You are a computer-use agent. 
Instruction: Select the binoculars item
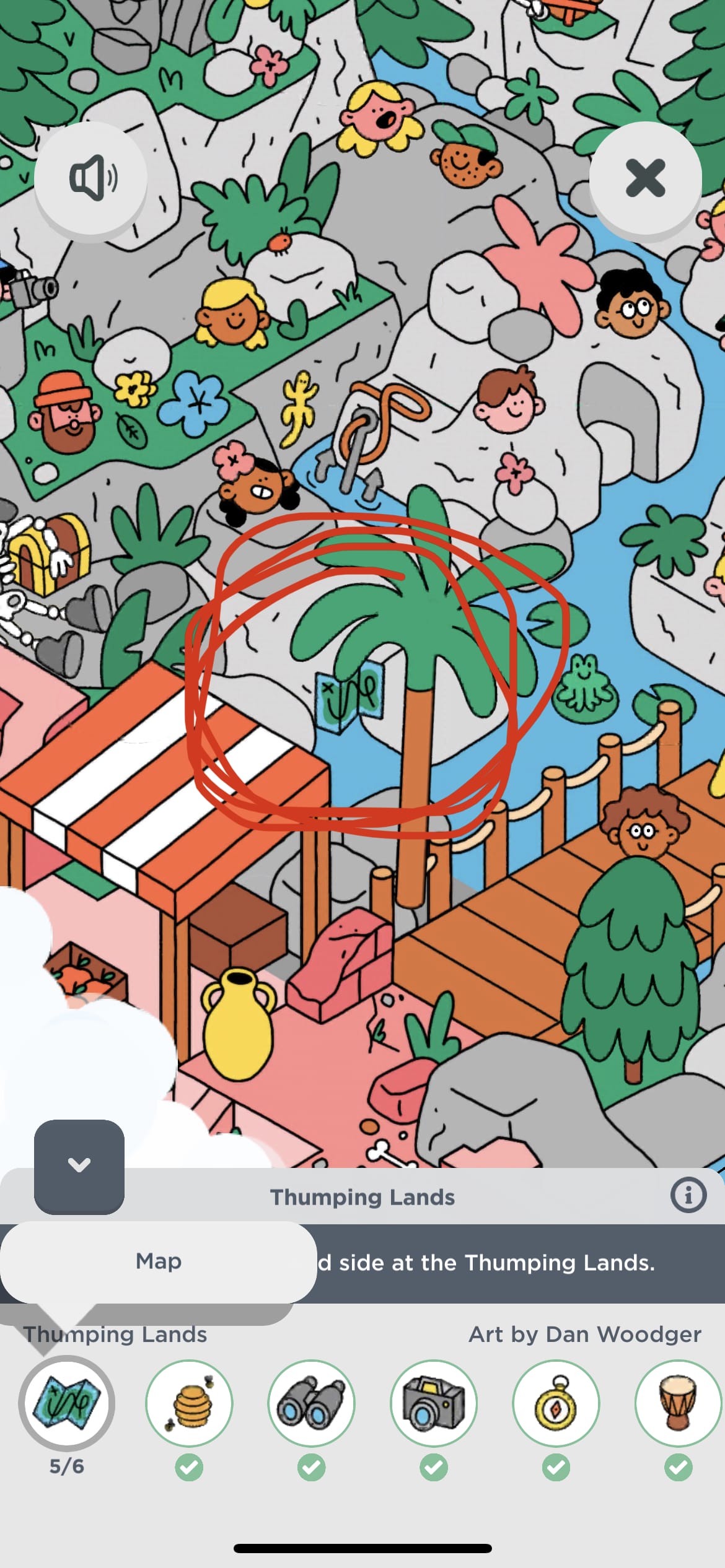point(311,1403)
